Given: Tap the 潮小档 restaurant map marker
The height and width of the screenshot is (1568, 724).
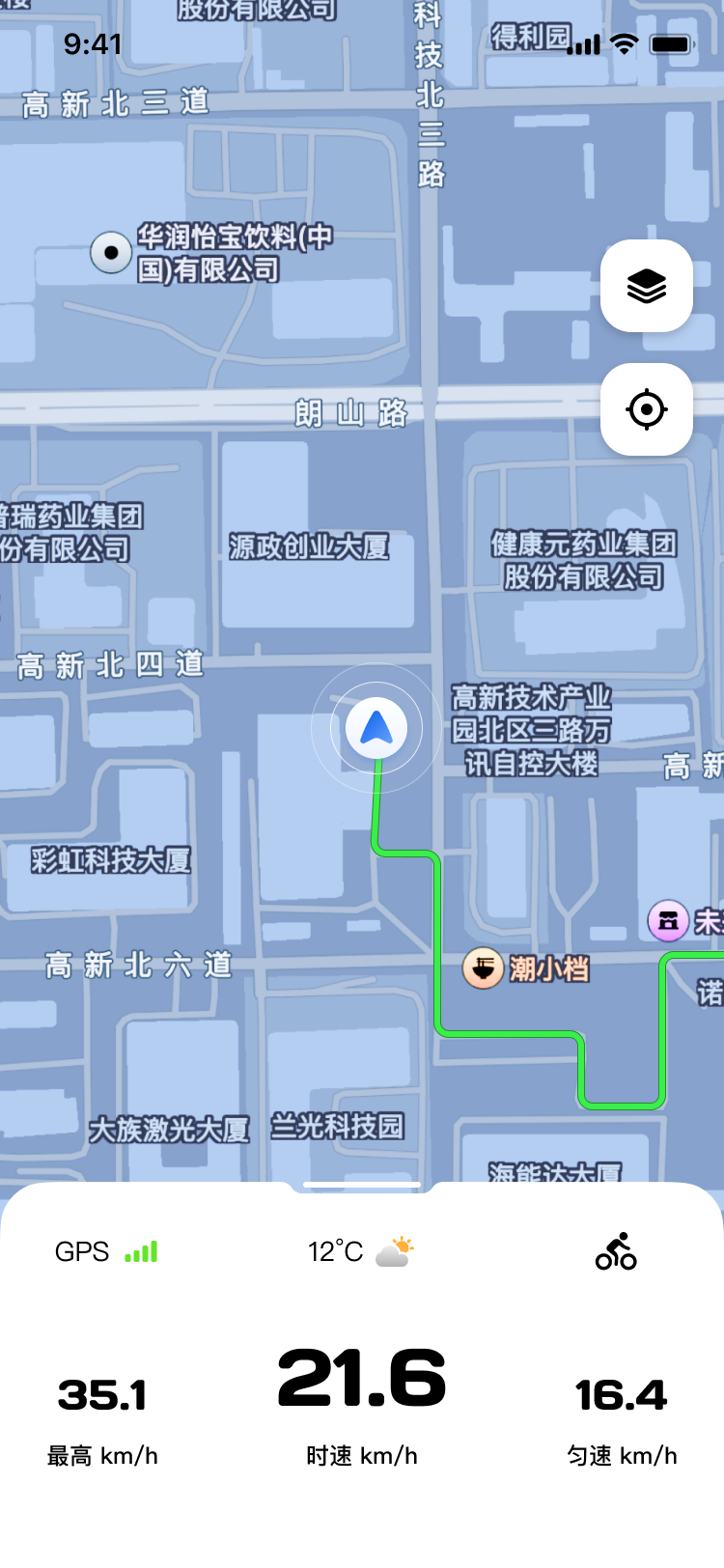Looking at the screenshot, I should pyautogui.click(x=482, y=969).
